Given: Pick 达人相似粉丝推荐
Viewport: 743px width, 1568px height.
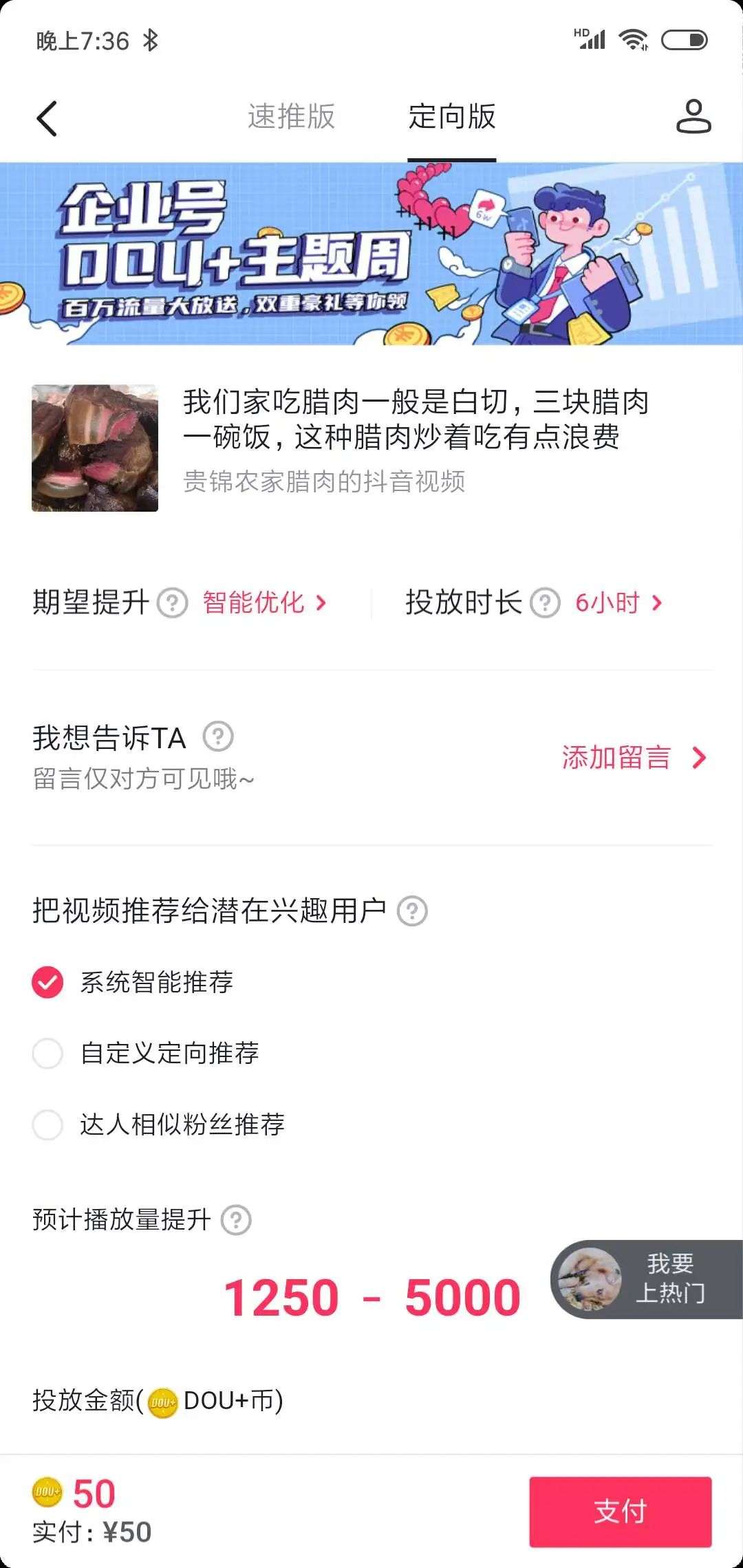Looking at the screenshot, I should click(47, 1125).
